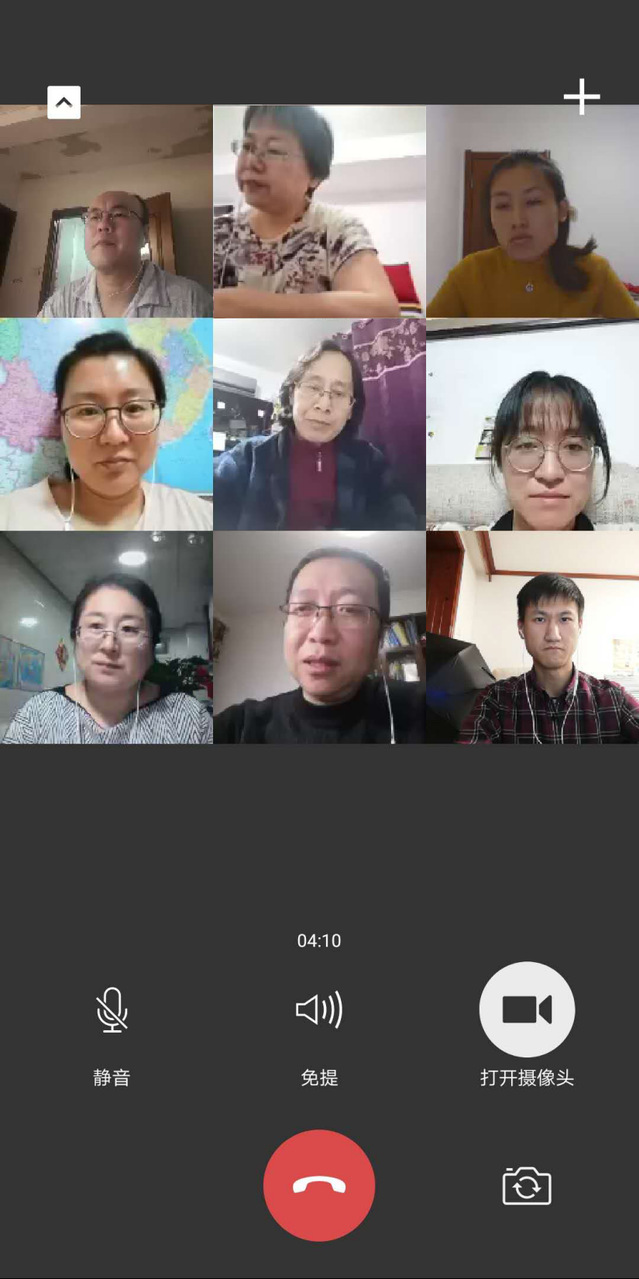Minimize the call with the collapse arrow
This screenshot has width=639, height=1279.
(x=64, y=102)
